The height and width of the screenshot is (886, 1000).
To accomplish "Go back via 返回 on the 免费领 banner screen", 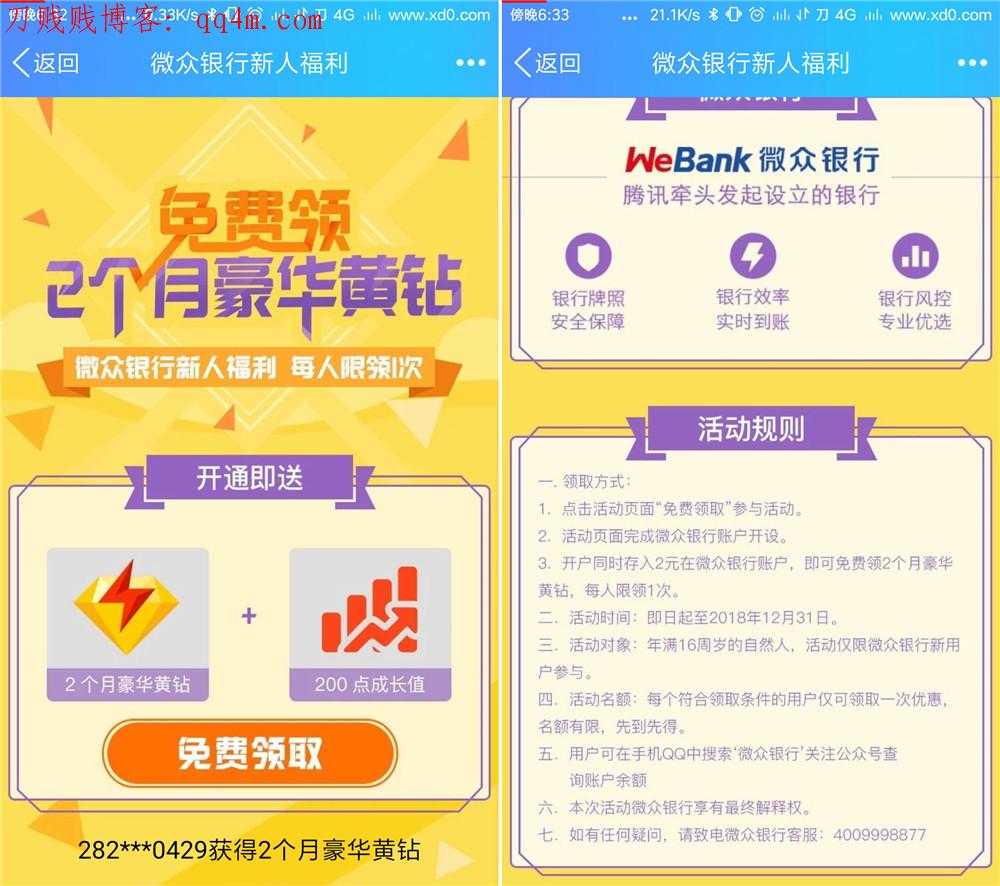I will tap(46, 63).
